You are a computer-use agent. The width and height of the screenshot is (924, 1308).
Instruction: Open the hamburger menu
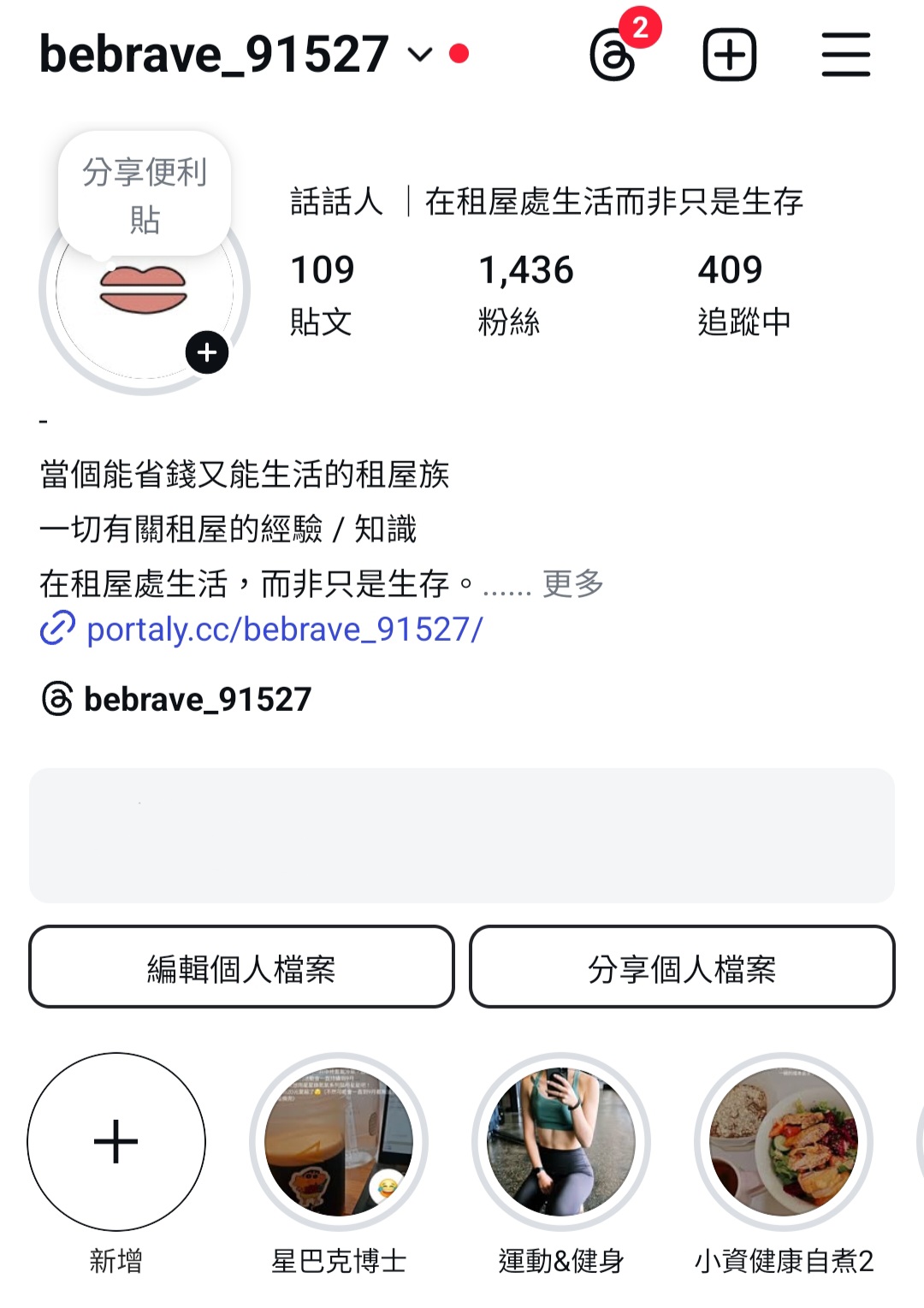tap(846, 53)
